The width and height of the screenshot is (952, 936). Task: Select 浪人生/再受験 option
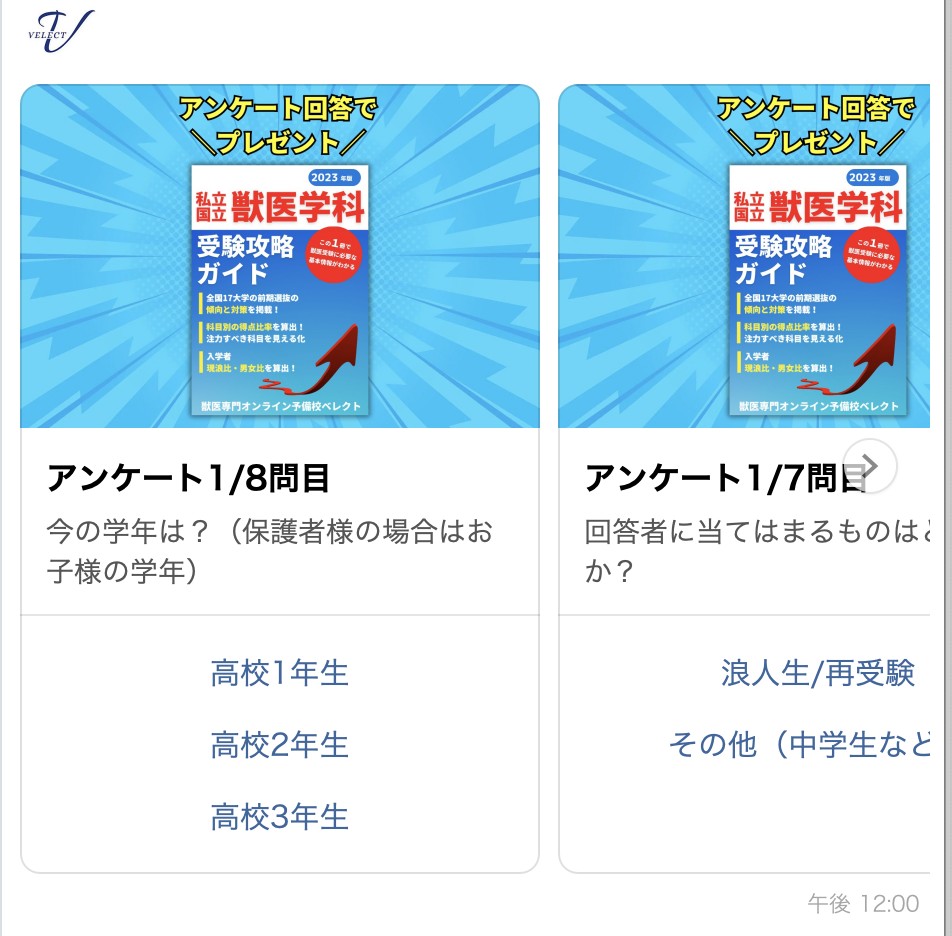coord(817,673)
